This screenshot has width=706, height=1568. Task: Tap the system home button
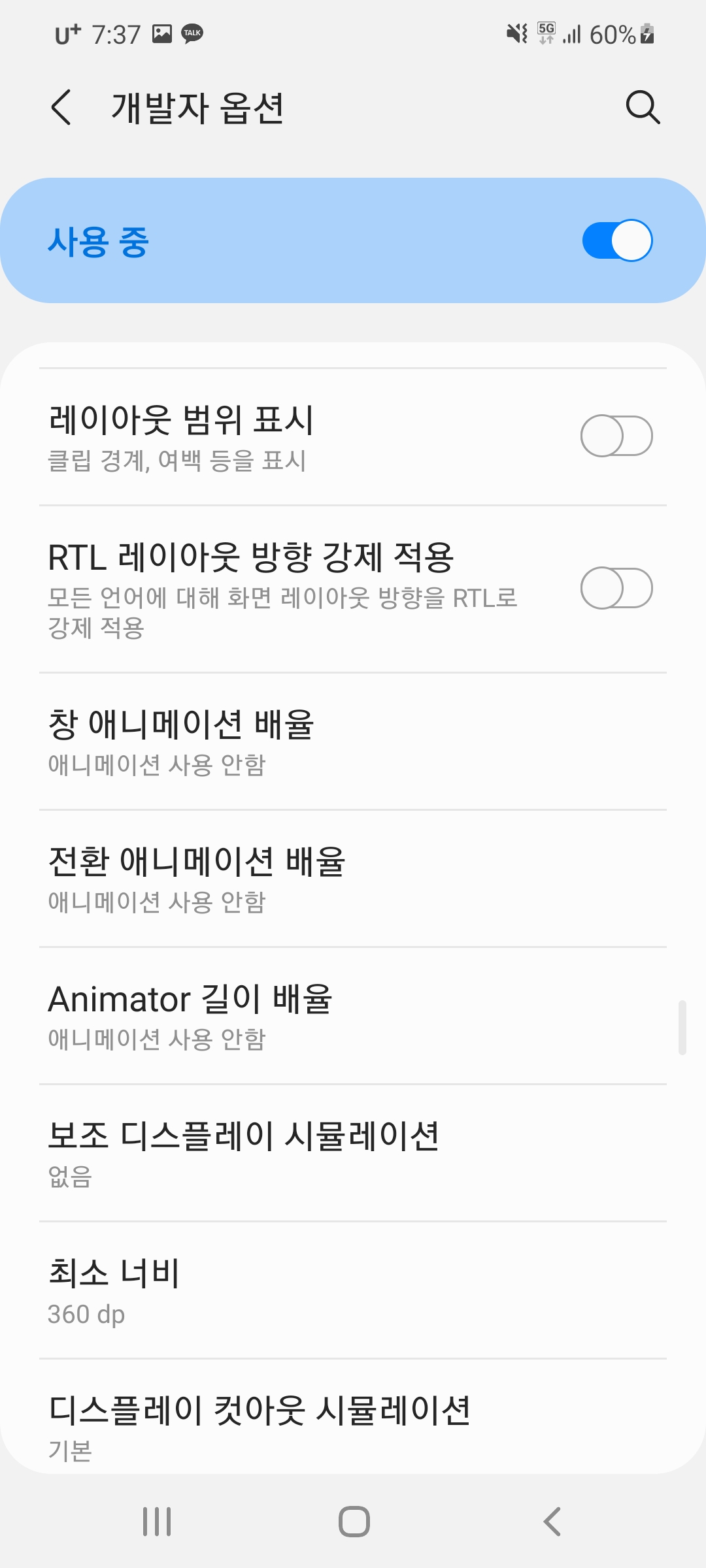coord(354,1521)
